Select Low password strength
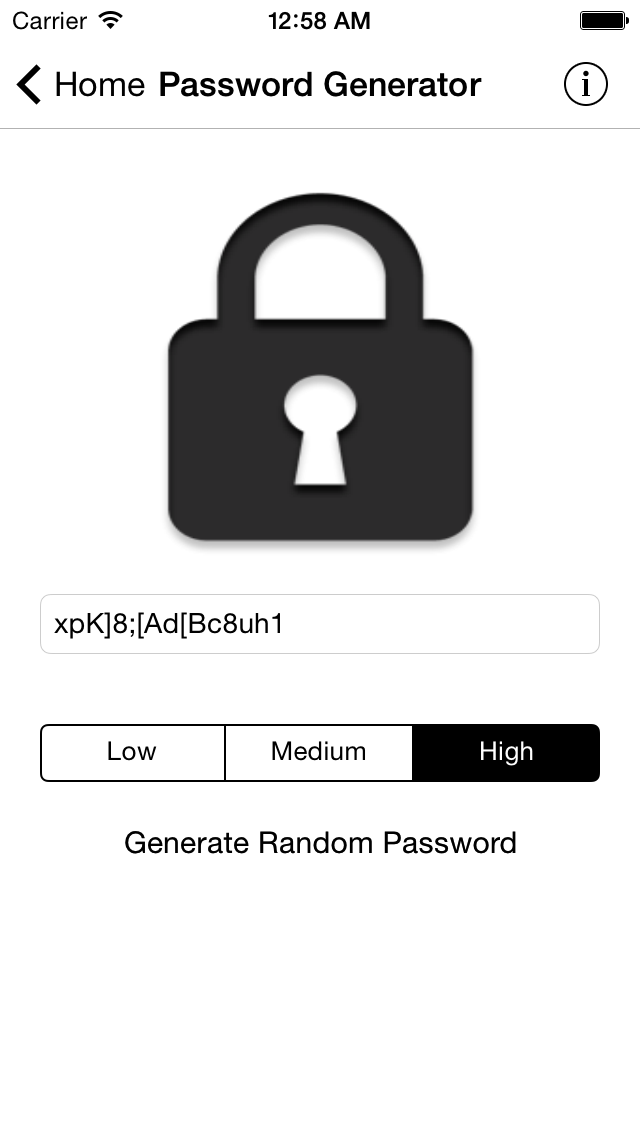Image resolution: width=640 pixels, height=1136 pixels. tap(133, 752)
